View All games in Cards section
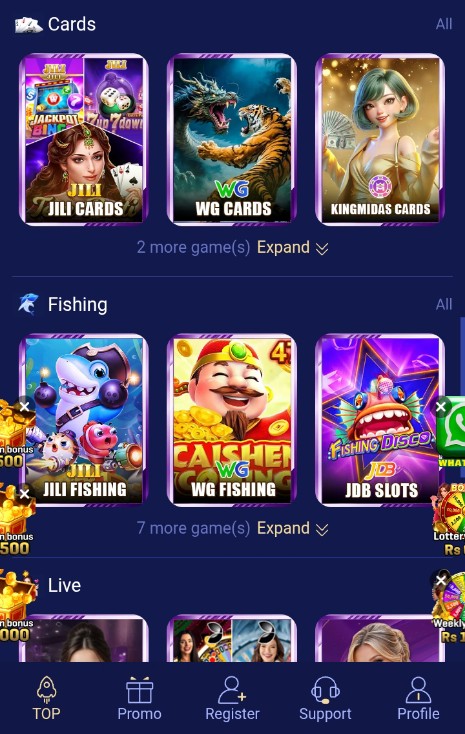Viewport: 465px width, 734px height. [x=443, y=24]
